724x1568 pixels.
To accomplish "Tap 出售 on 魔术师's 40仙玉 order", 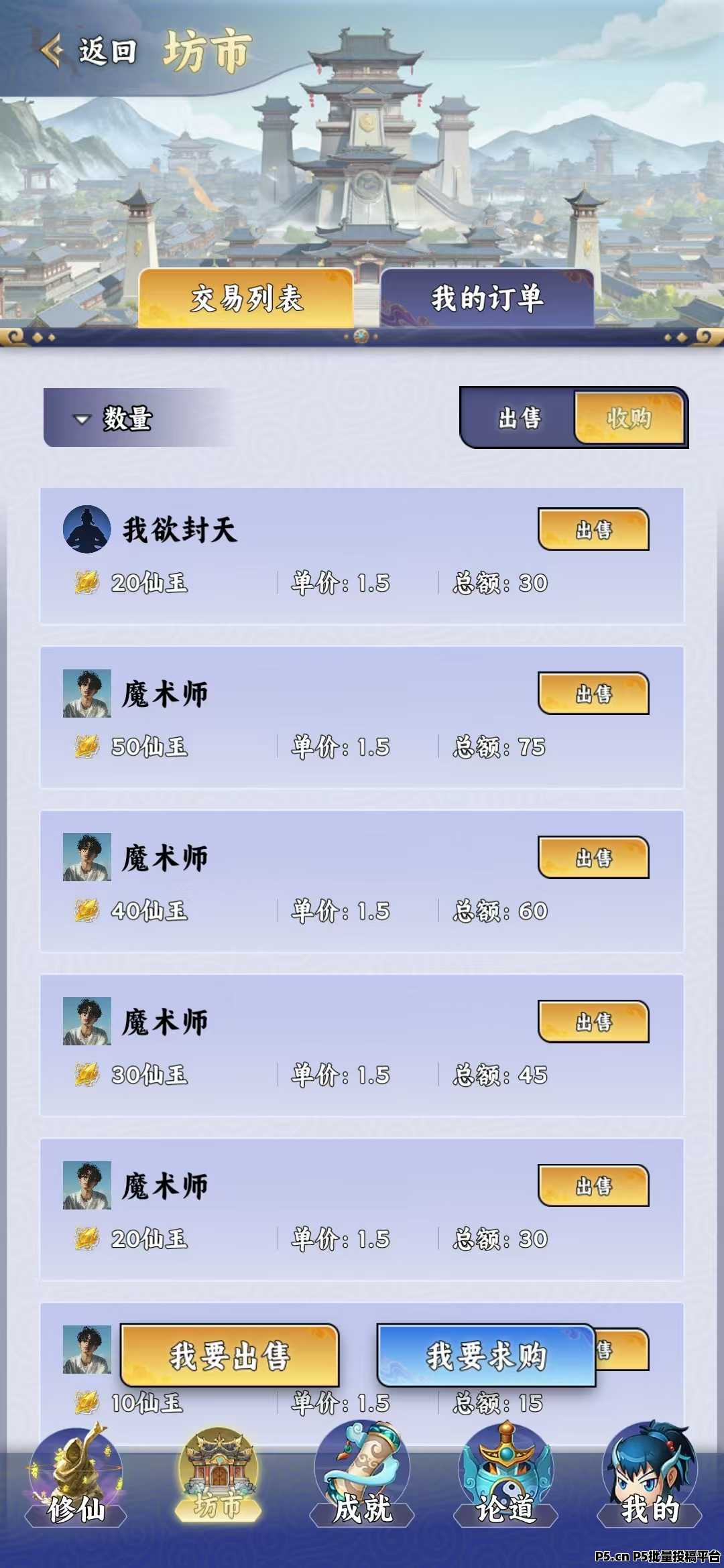I will pos(593,858).
